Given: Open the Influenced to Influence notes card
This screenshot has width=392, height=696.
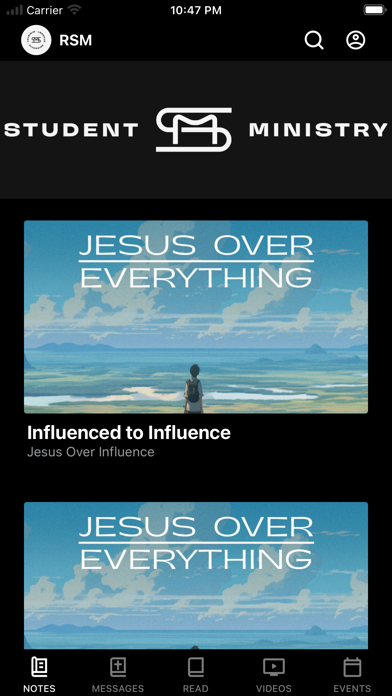Looking at the screenshot, I should [196, 340].
